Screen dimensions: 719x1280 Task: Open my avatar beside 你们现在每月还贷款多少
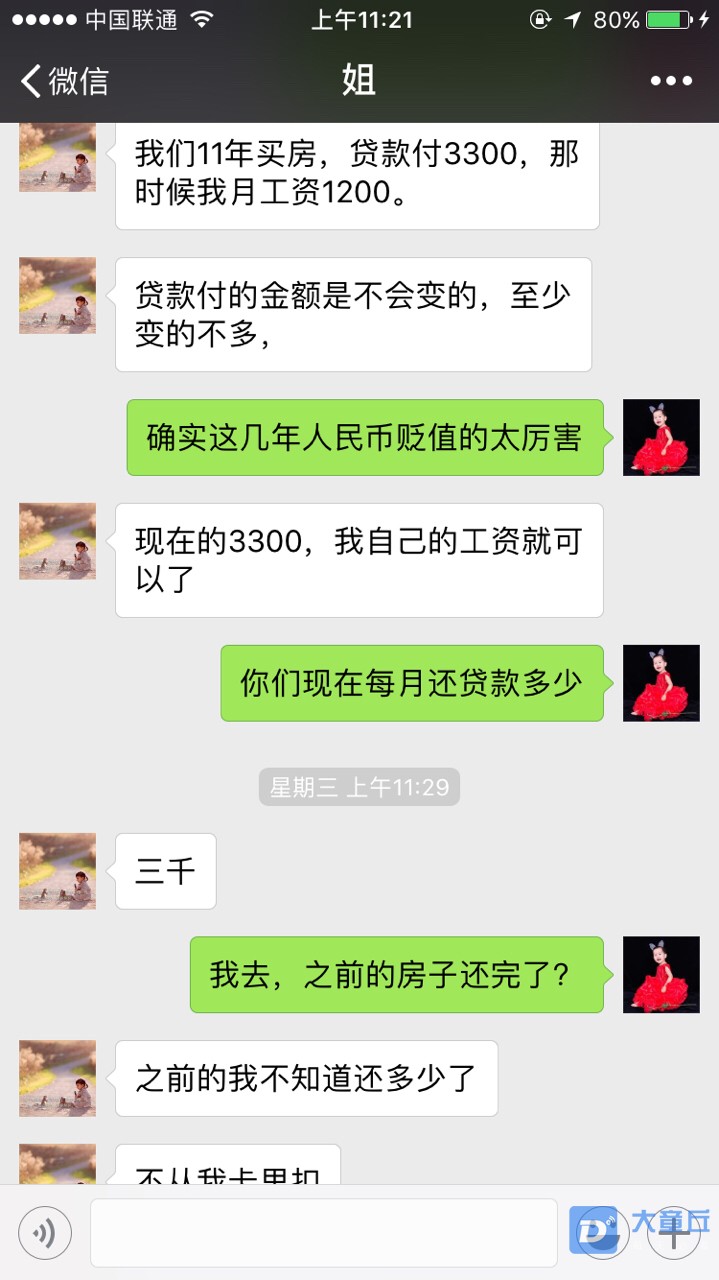(661, 683)
